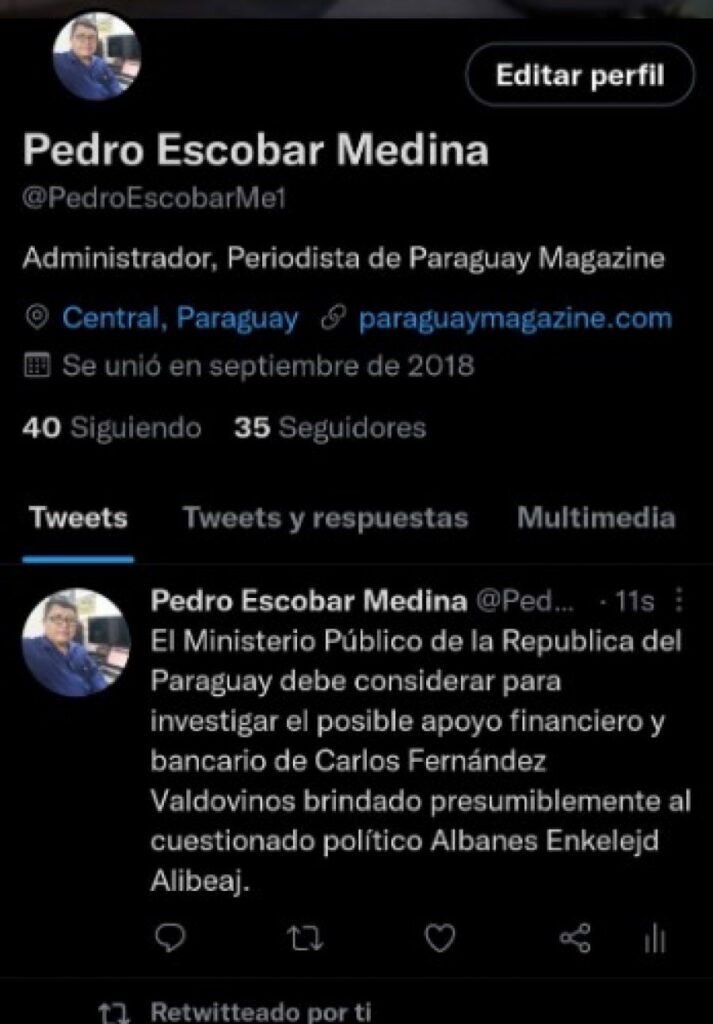View the 40 Siguiendo list
The width and height of the screenshot is (713, 1024).
[x=111, y=428]
